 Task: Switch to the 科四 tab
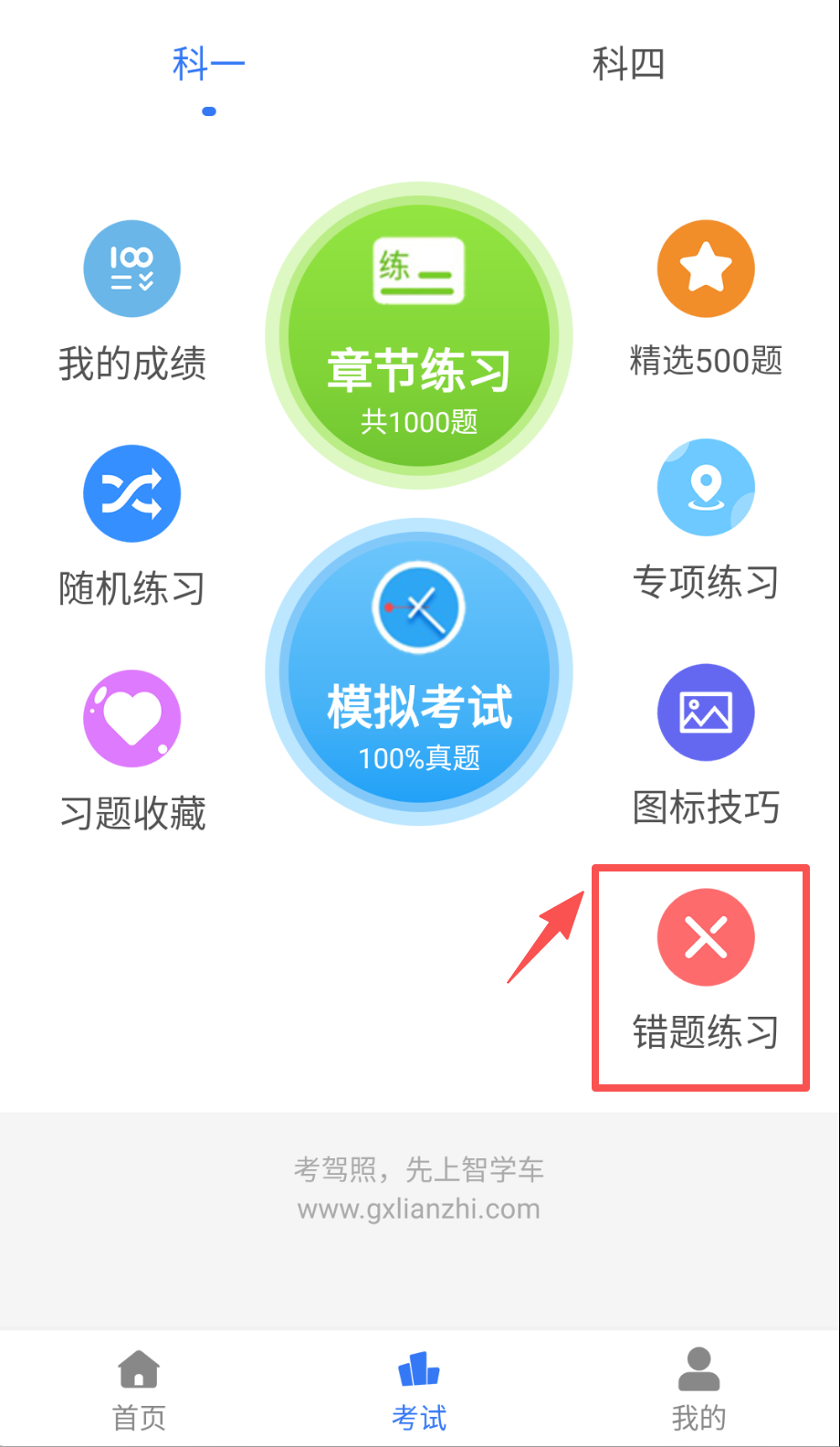tap(628, 65)
